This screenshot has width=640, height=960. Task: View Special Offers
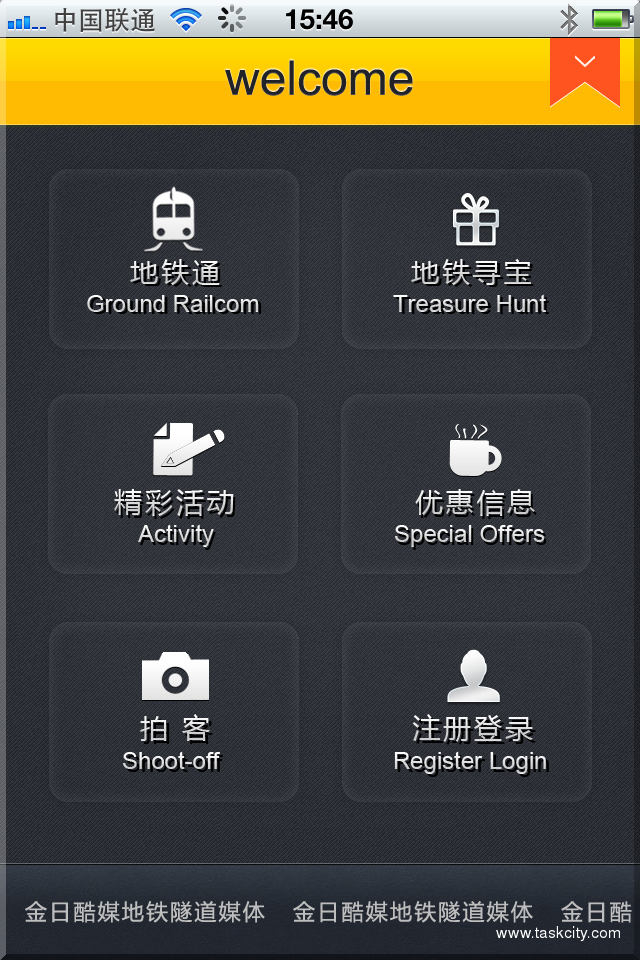[x=467, y=485]
